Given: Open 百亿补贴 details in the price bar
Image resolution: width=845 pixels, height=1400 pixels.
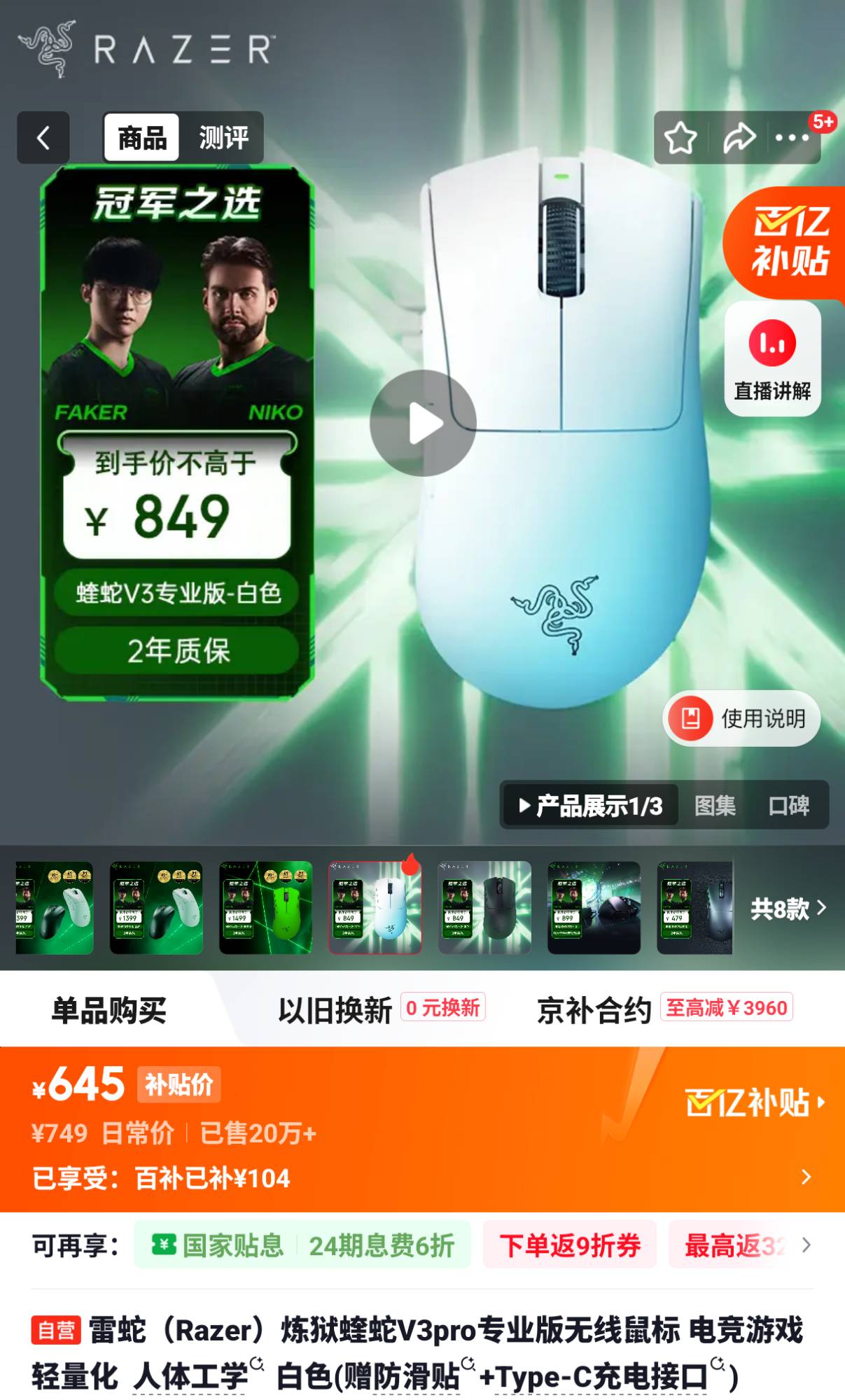Looking at the screenshot, I should 755,1103.
